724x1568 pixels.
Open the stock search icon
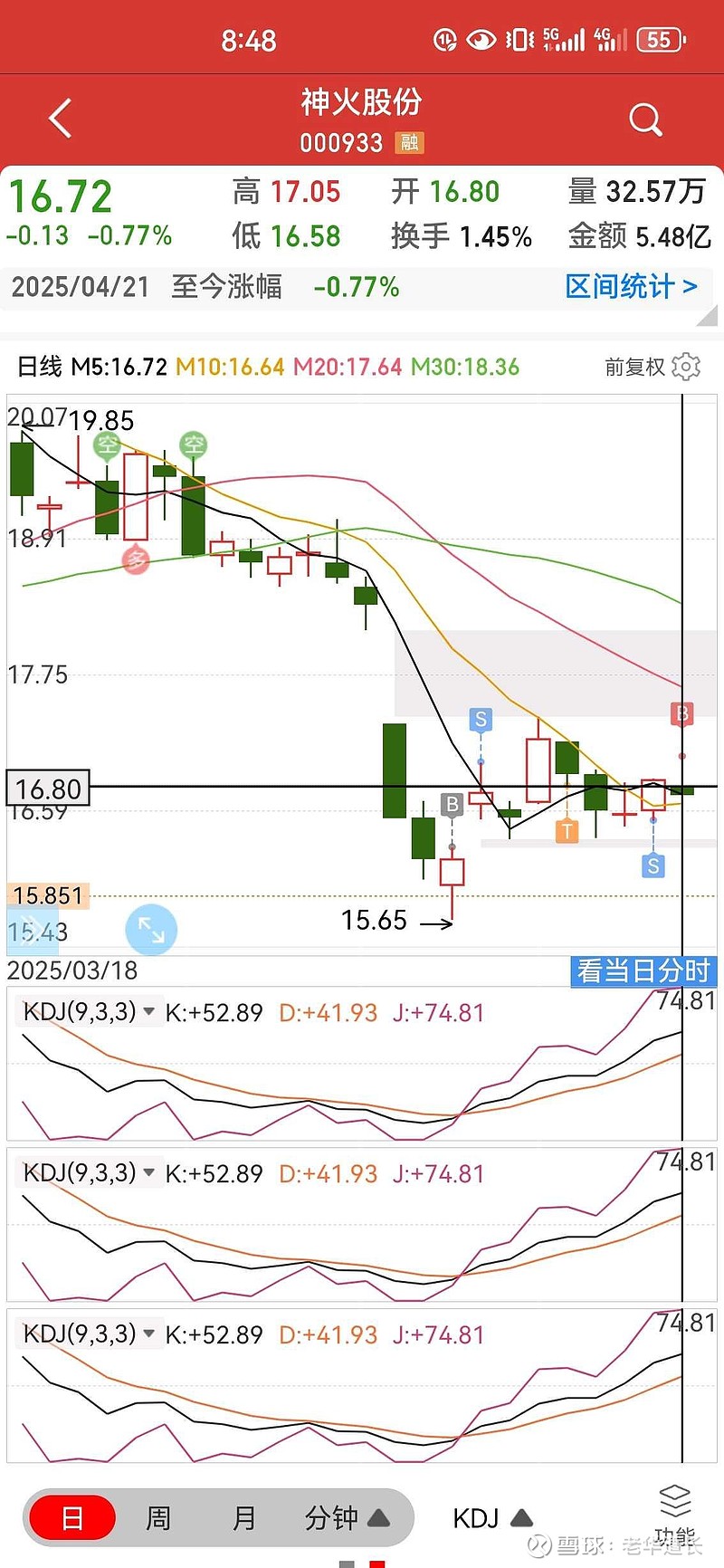(645, 120)
